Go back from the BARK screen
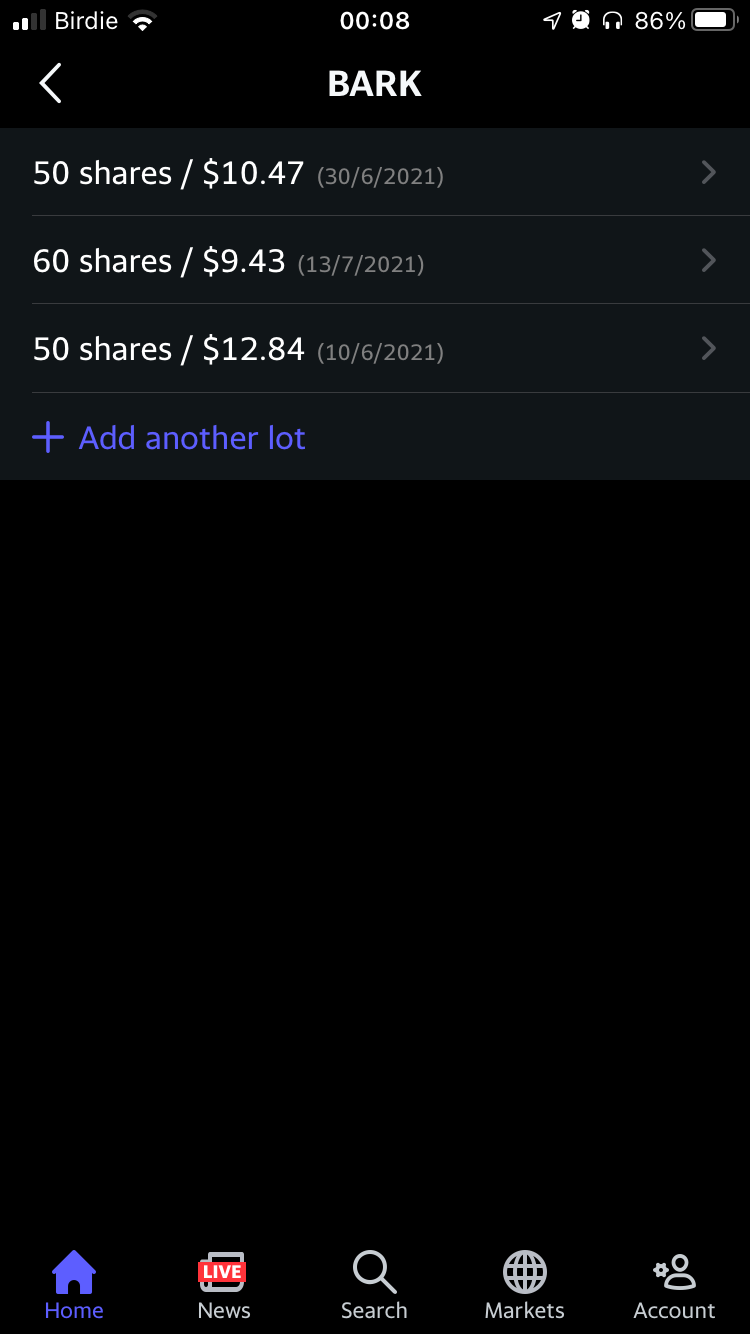Screen dimensions: 750x1334 click(51, 83)
